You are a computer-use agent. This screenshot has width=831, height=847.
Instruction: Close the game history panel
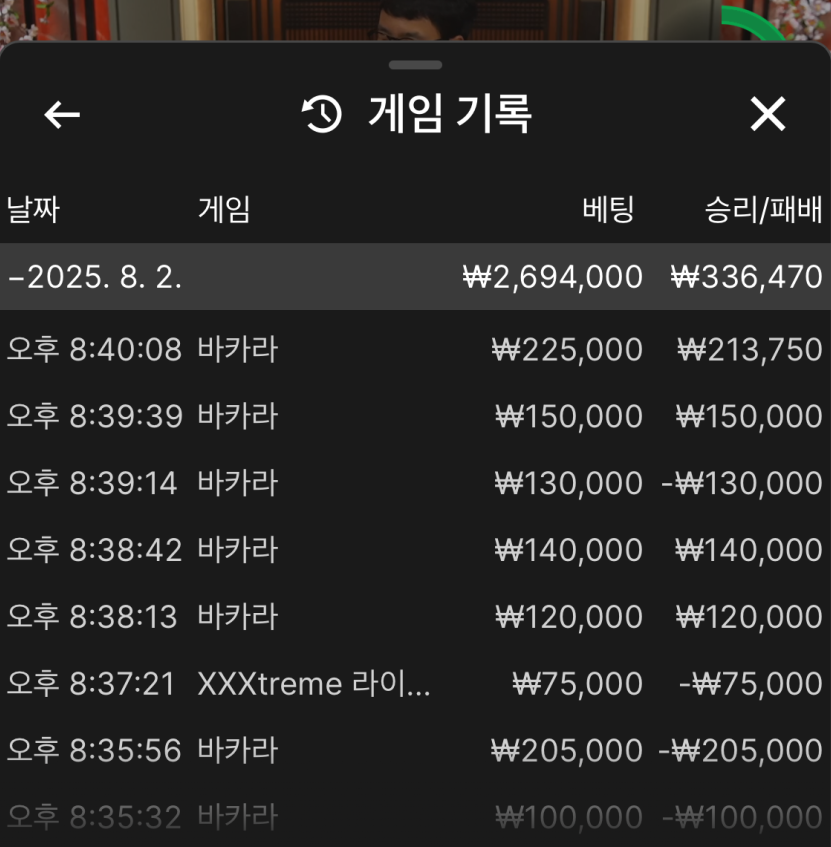[x=768, y=115]
